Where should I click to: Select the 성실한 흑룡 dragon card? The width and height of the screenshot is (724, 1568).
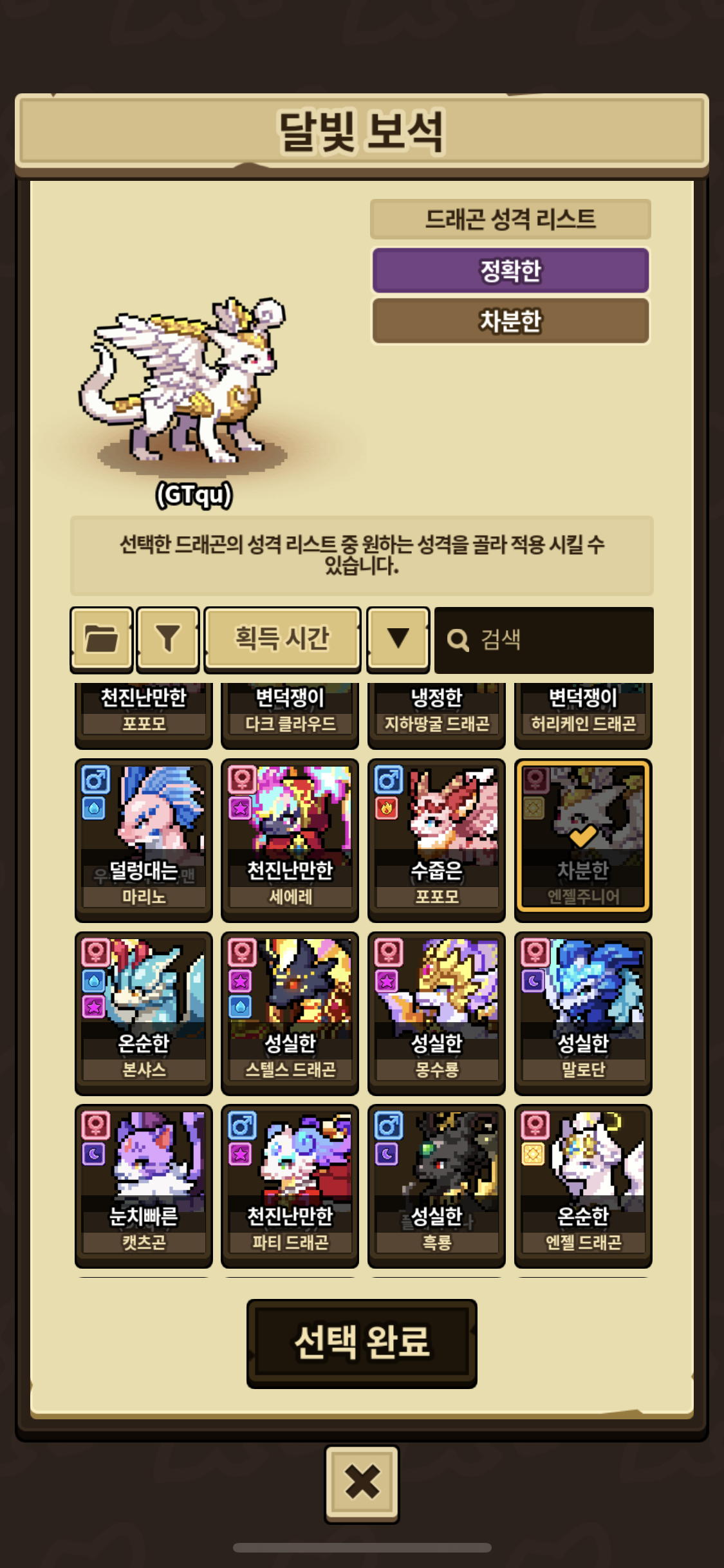[x=436, y=1186]
